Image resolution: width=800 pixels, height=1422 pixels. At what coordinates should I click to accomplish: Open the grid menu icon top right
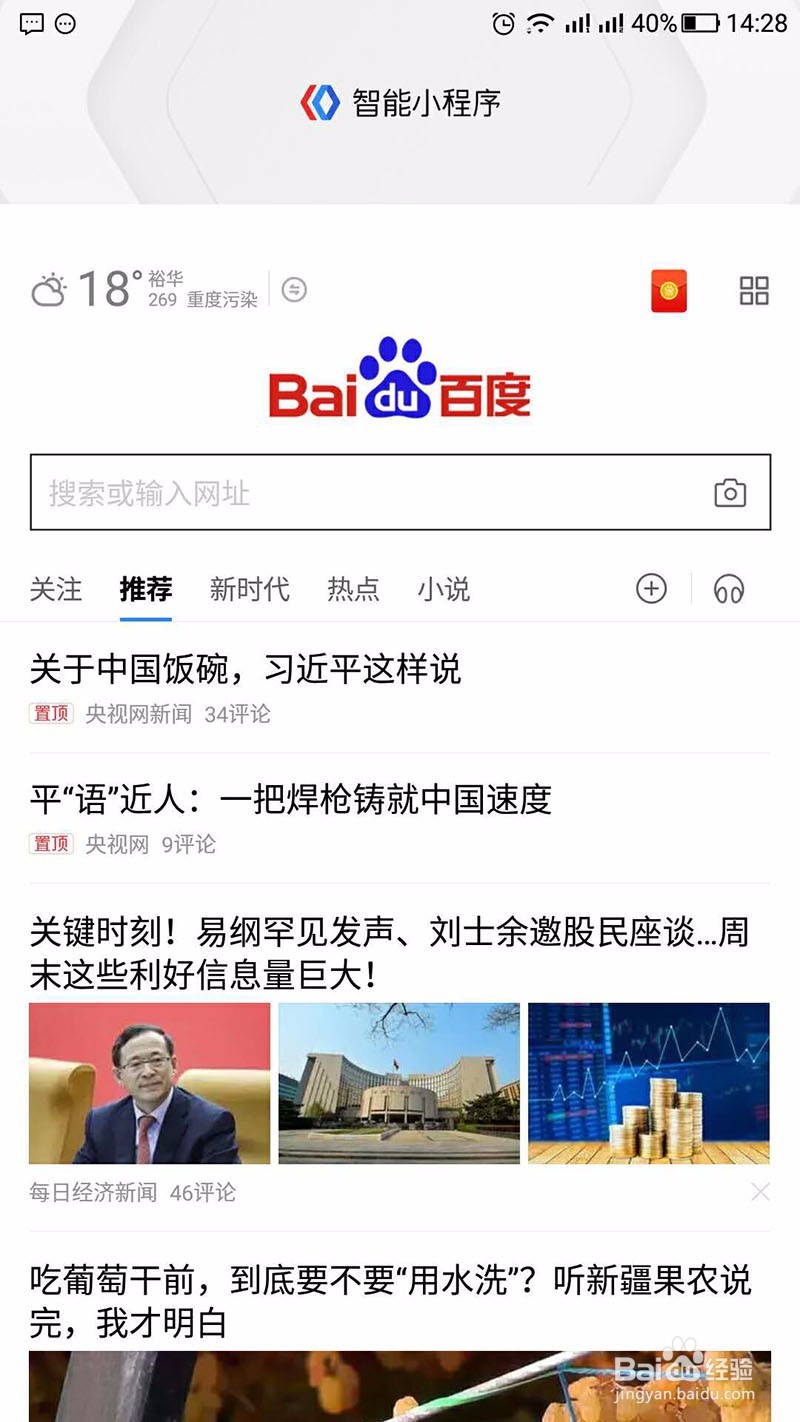753,290
